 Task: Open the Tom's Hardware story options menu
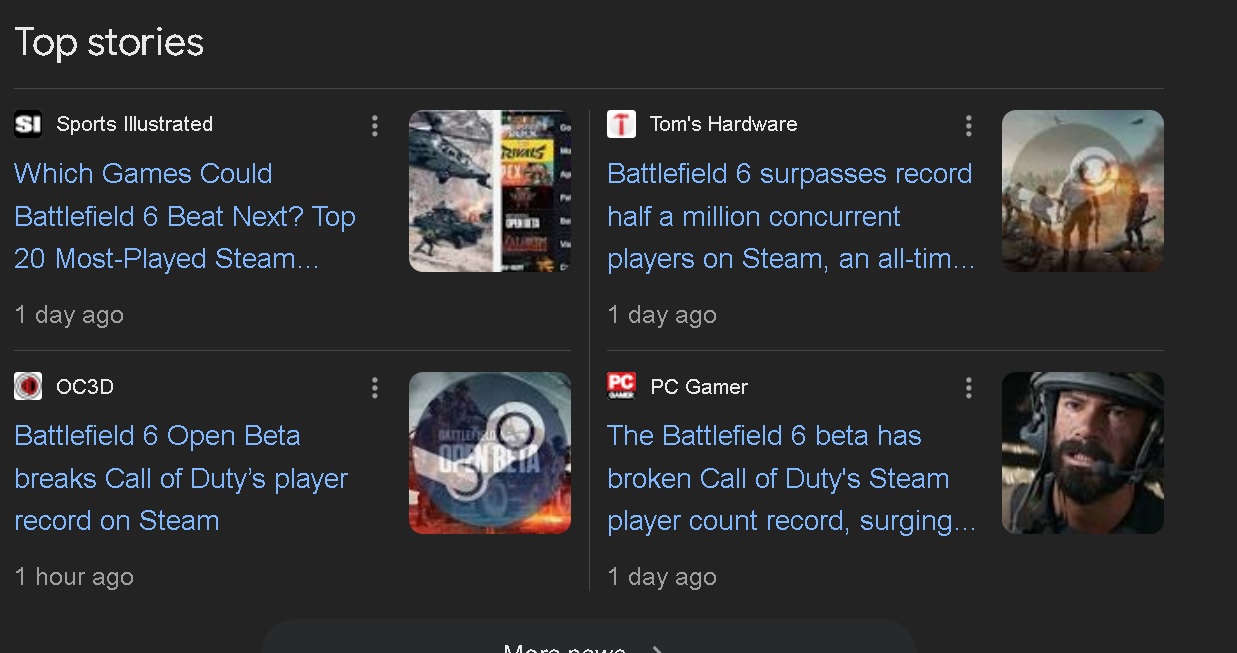tap(968, 125)
